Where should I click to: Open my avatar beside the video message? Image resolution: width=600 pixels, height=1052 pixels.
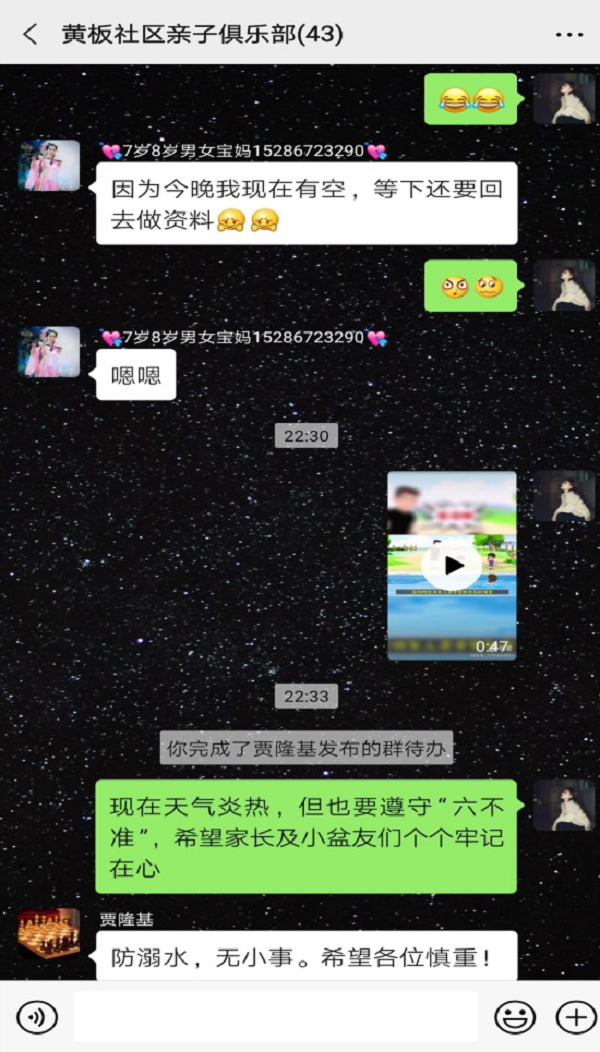pos(564,497)
